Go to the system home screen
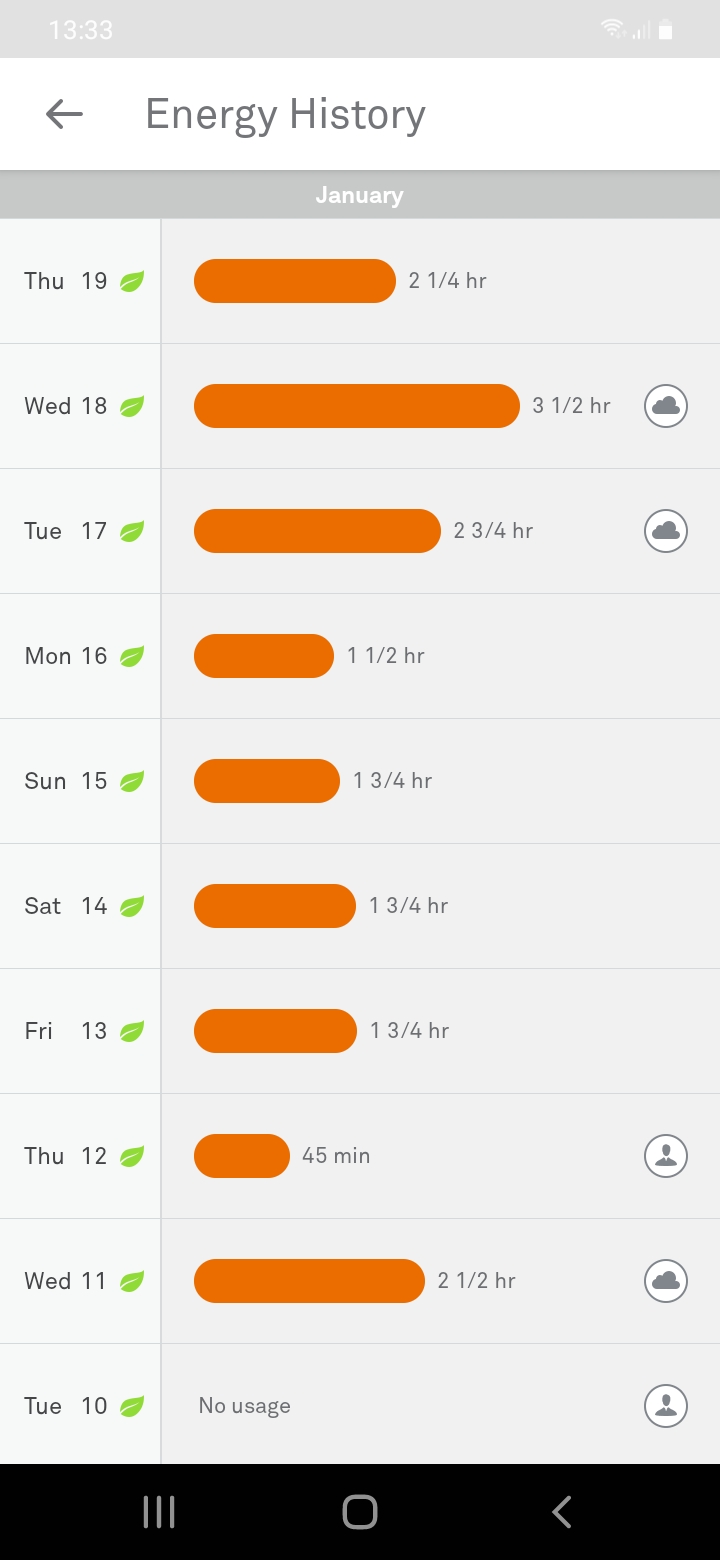The width and height of the screenshot is (720, 1560). [x=360, y=1512]
